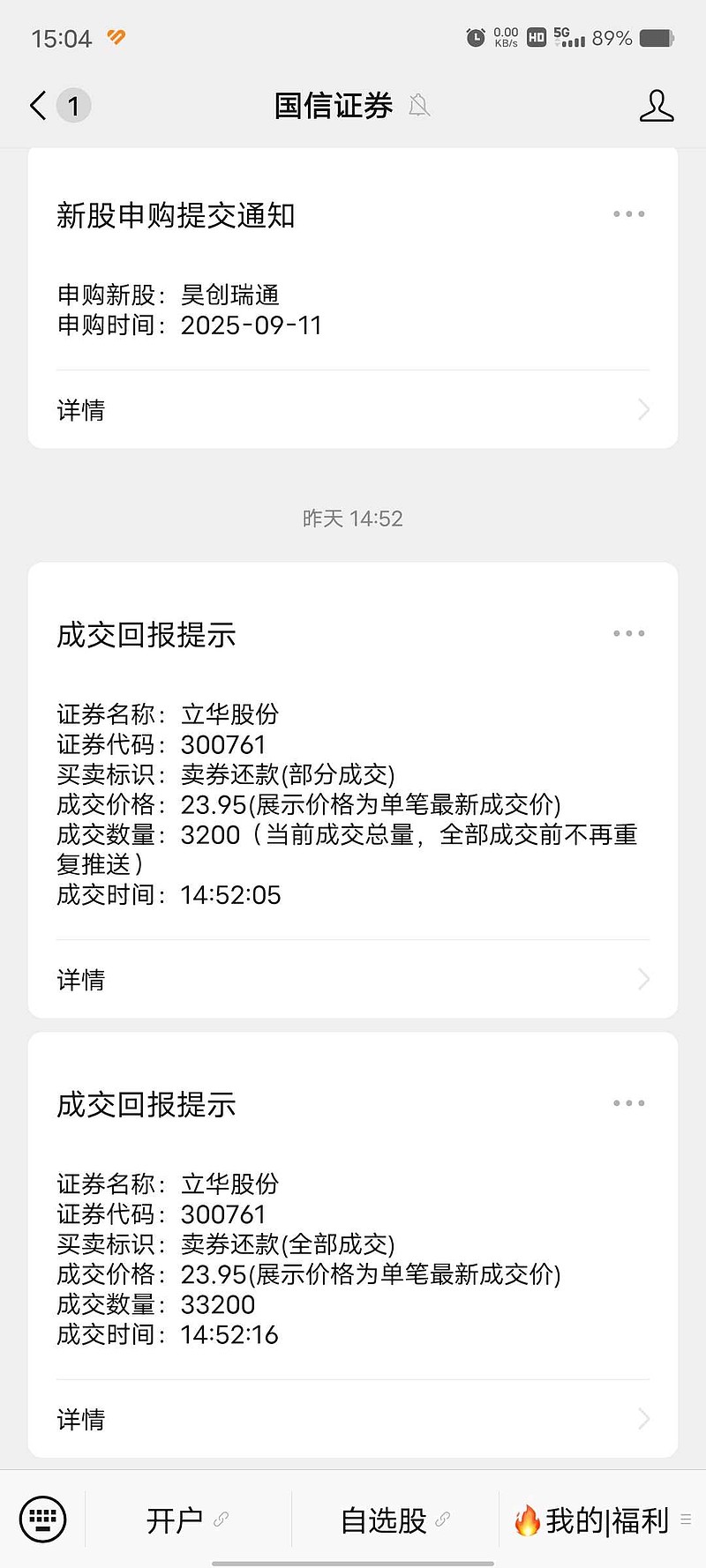This screenshot has height=1568, width=706.
Task: Open the more options on the 部分成交 card
Action: coord(628,633)
